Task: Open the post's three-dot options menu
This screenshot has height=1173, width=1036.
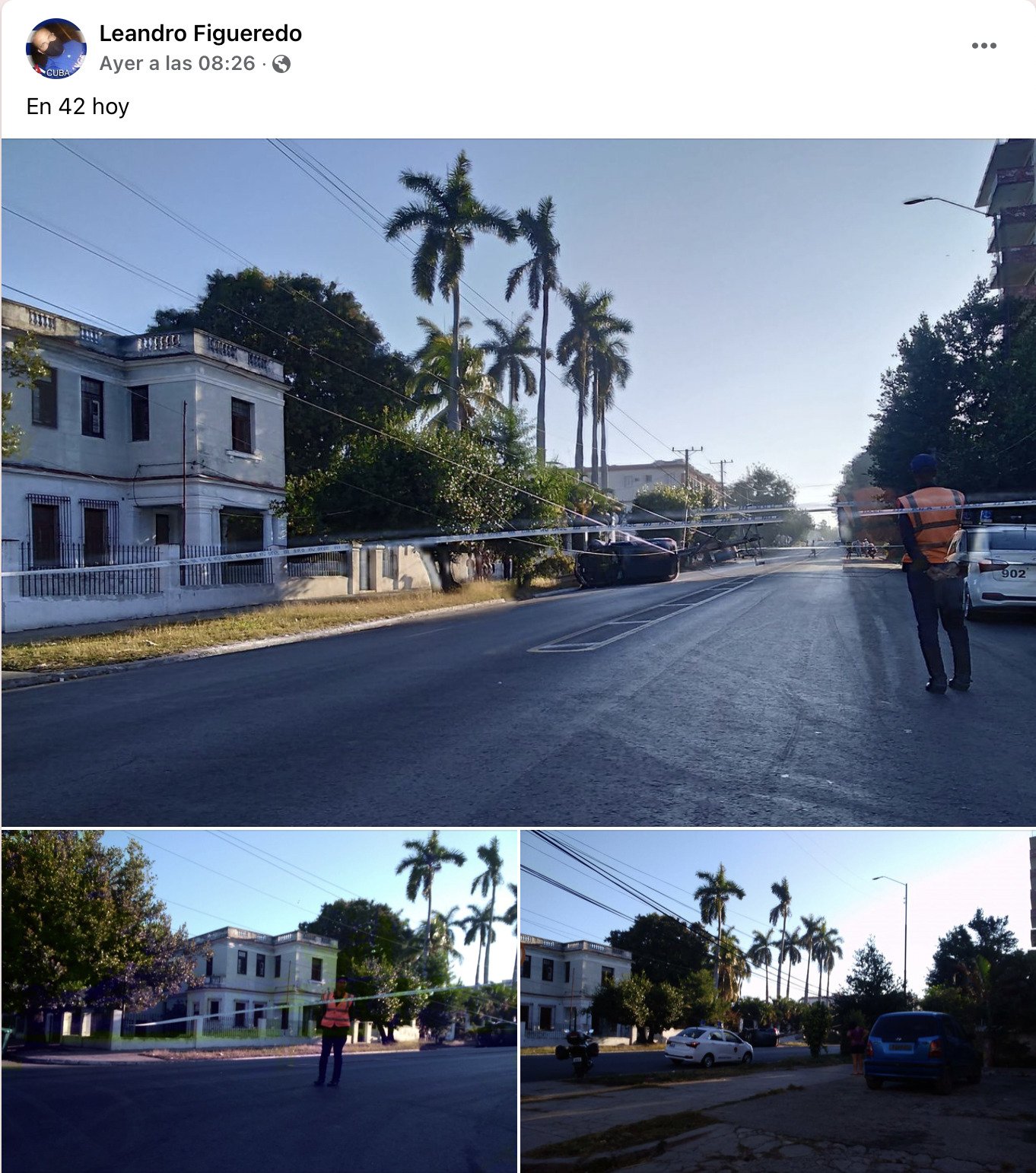Action: point(984,46)
